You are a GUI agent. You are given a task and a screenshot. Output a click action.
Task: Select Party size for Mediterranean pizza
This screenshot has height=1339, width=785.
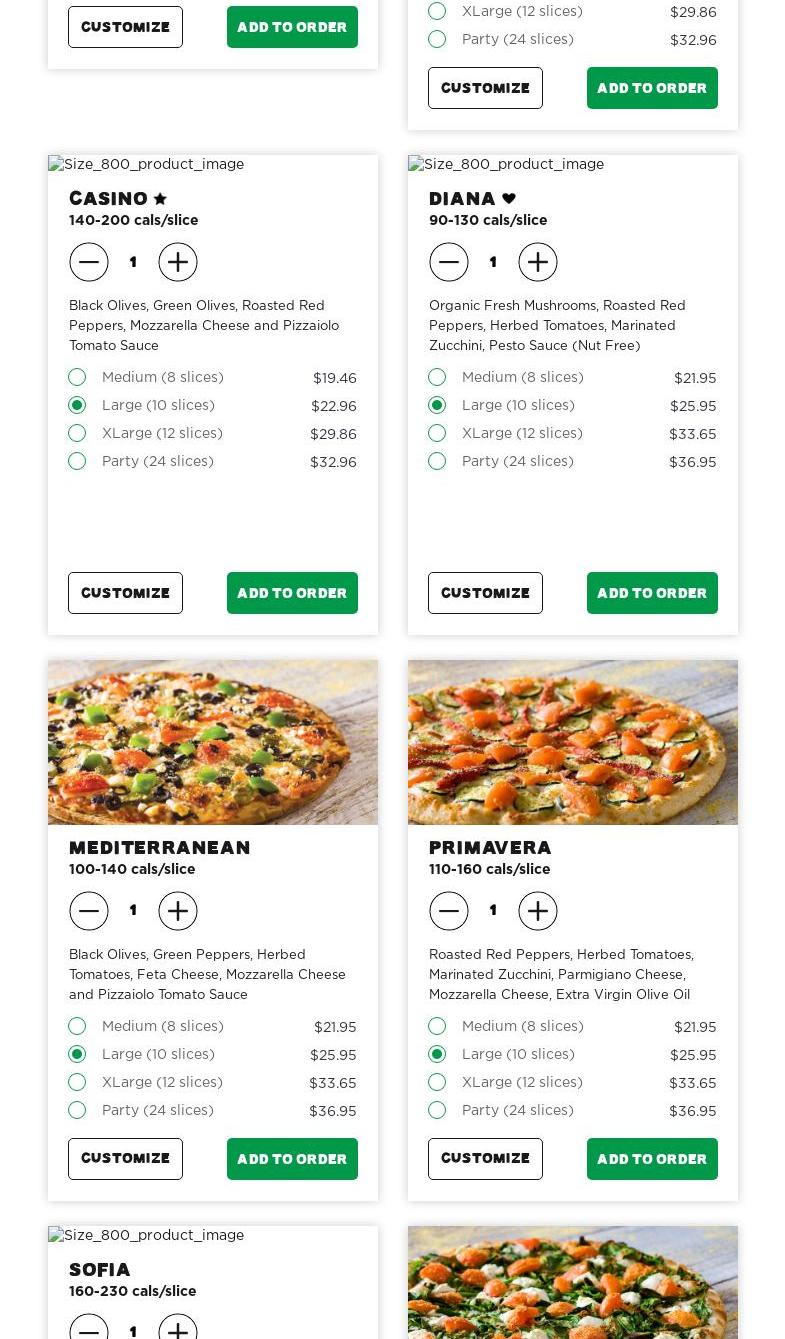[77, 1110]
